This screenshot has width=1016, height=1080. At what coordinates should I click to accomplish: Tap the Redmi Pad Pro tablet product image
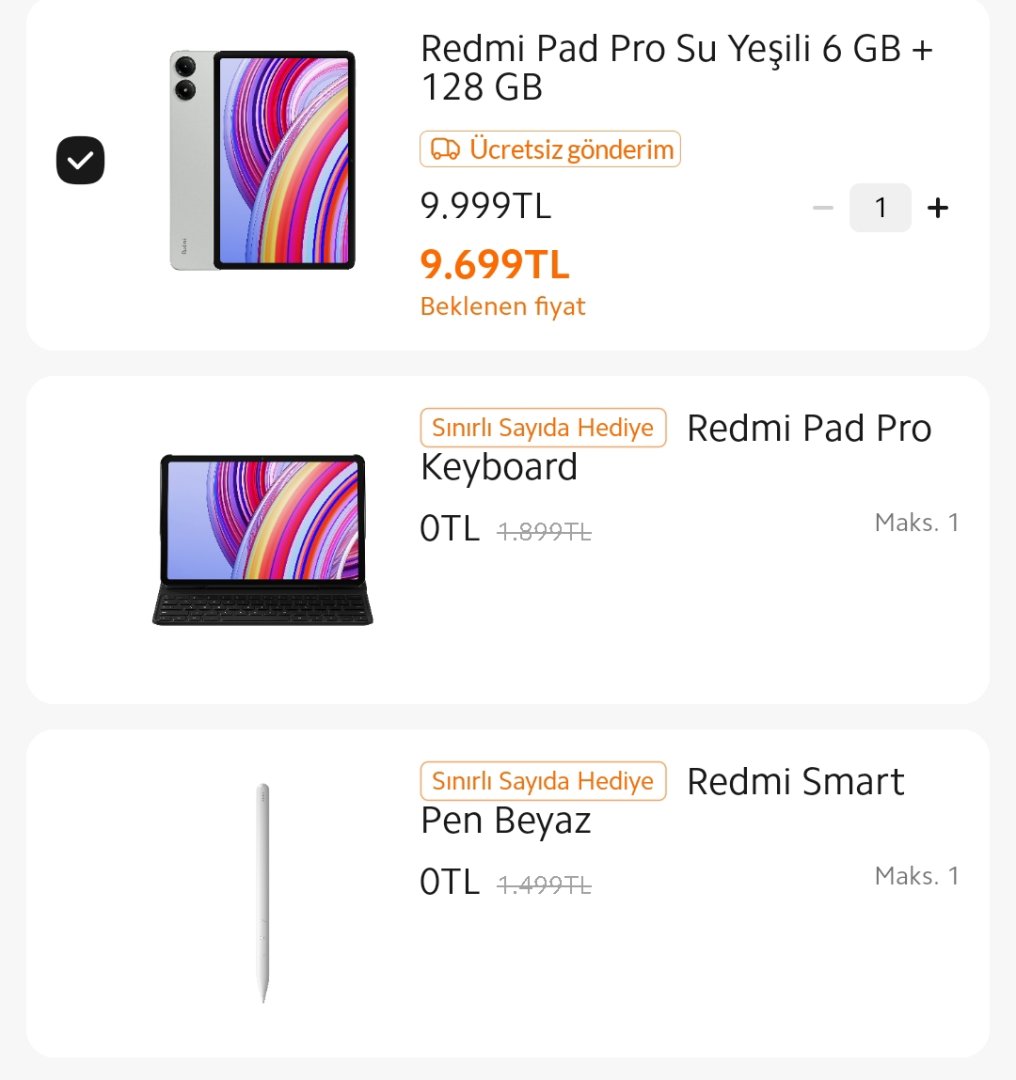pyautogui.click(x=261, y=160)
